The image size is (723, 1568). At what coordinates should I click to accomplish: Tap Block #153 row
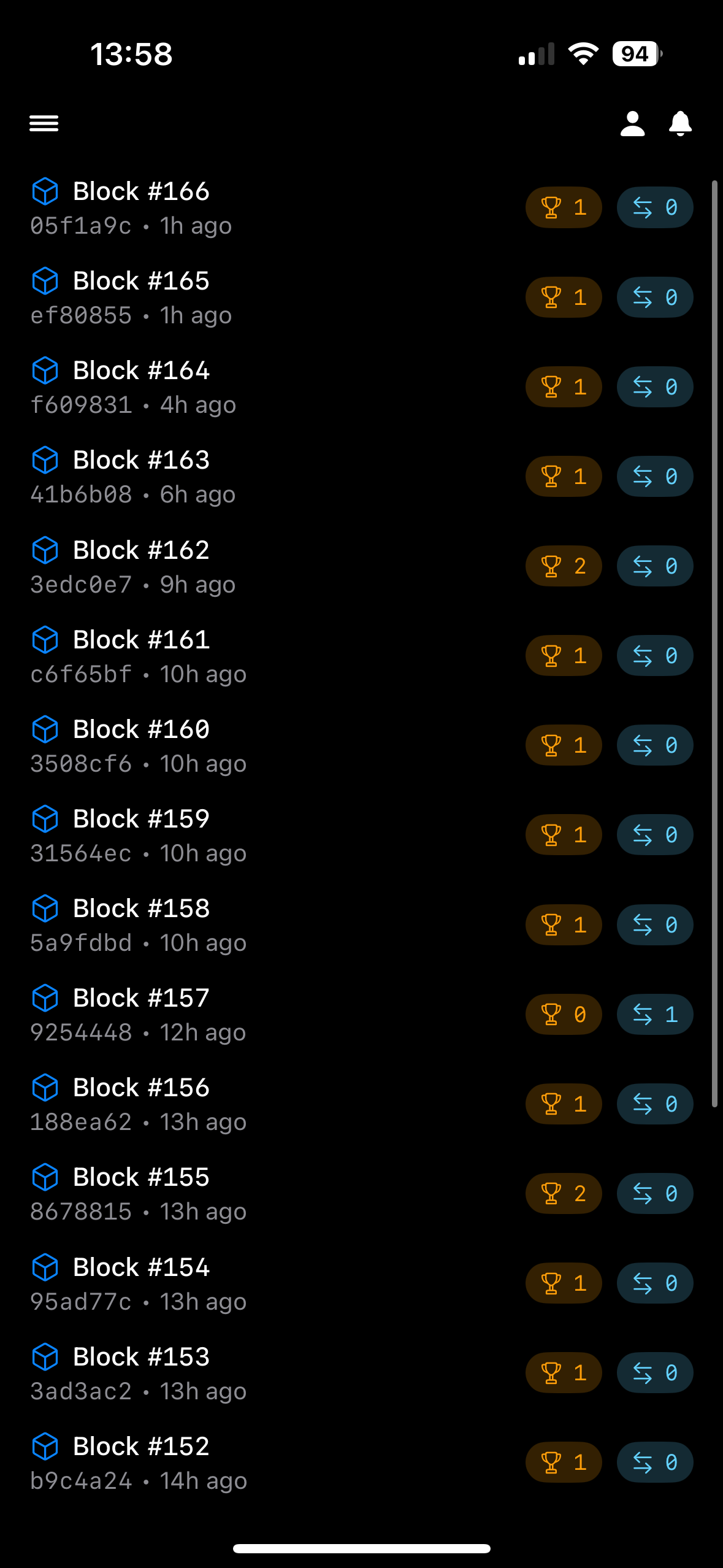[362, 1372]
